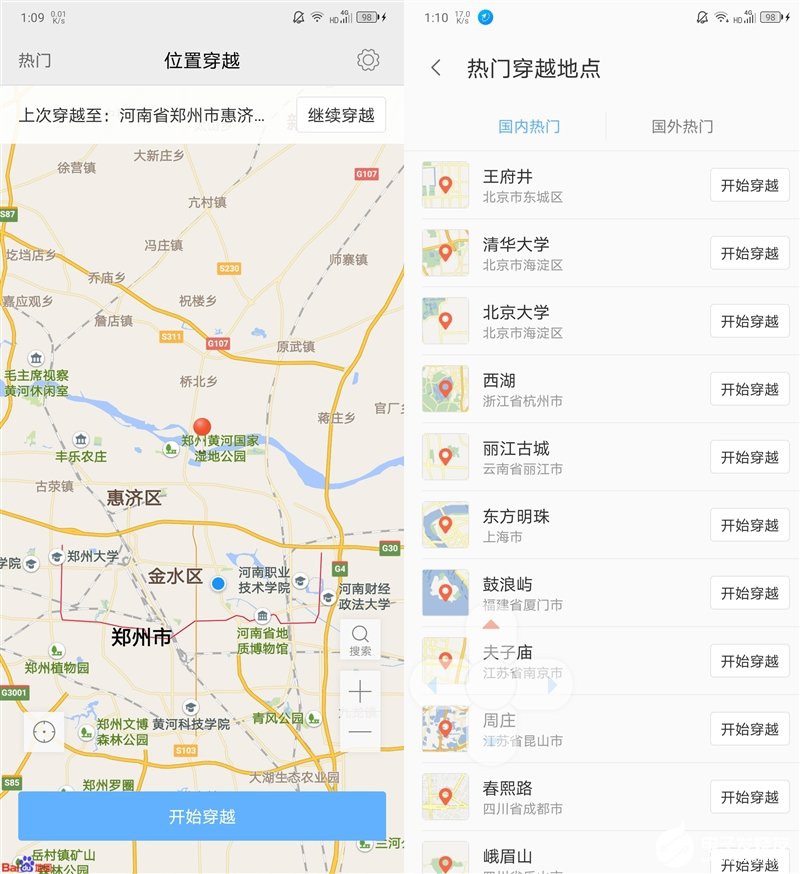This screenshot has height=874, width=800.
Task: Start 穿越 to 北京大学
Action: click(x=749, y=322)
